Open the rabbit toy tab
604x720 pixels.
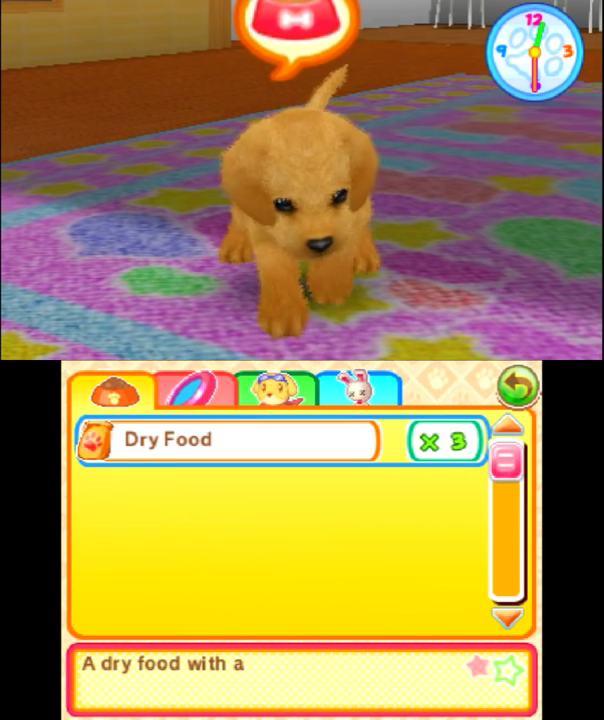pyautogui.click(x=358, y=388)
